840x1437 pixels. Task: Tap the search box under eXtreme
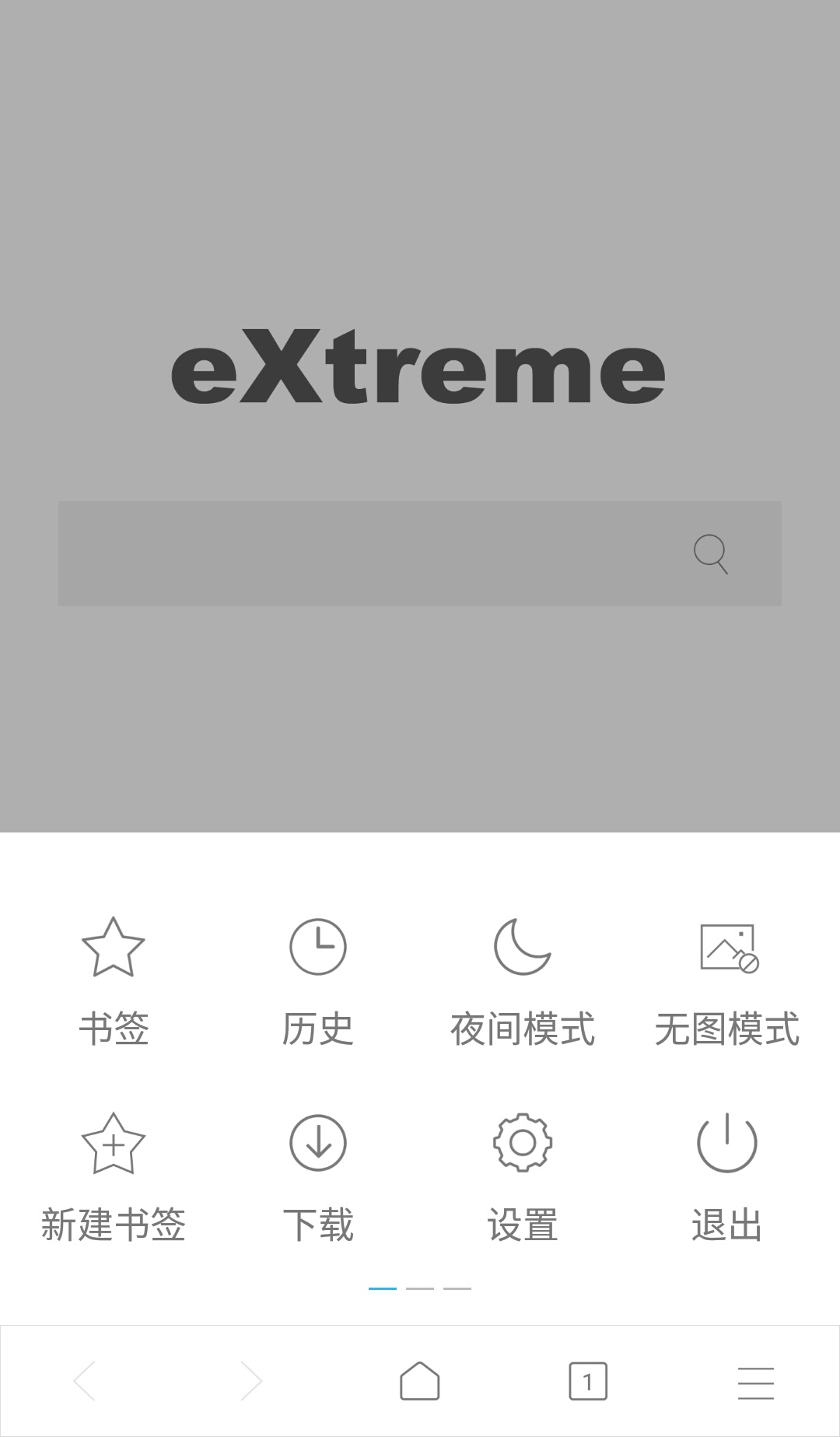pos(366,553)
